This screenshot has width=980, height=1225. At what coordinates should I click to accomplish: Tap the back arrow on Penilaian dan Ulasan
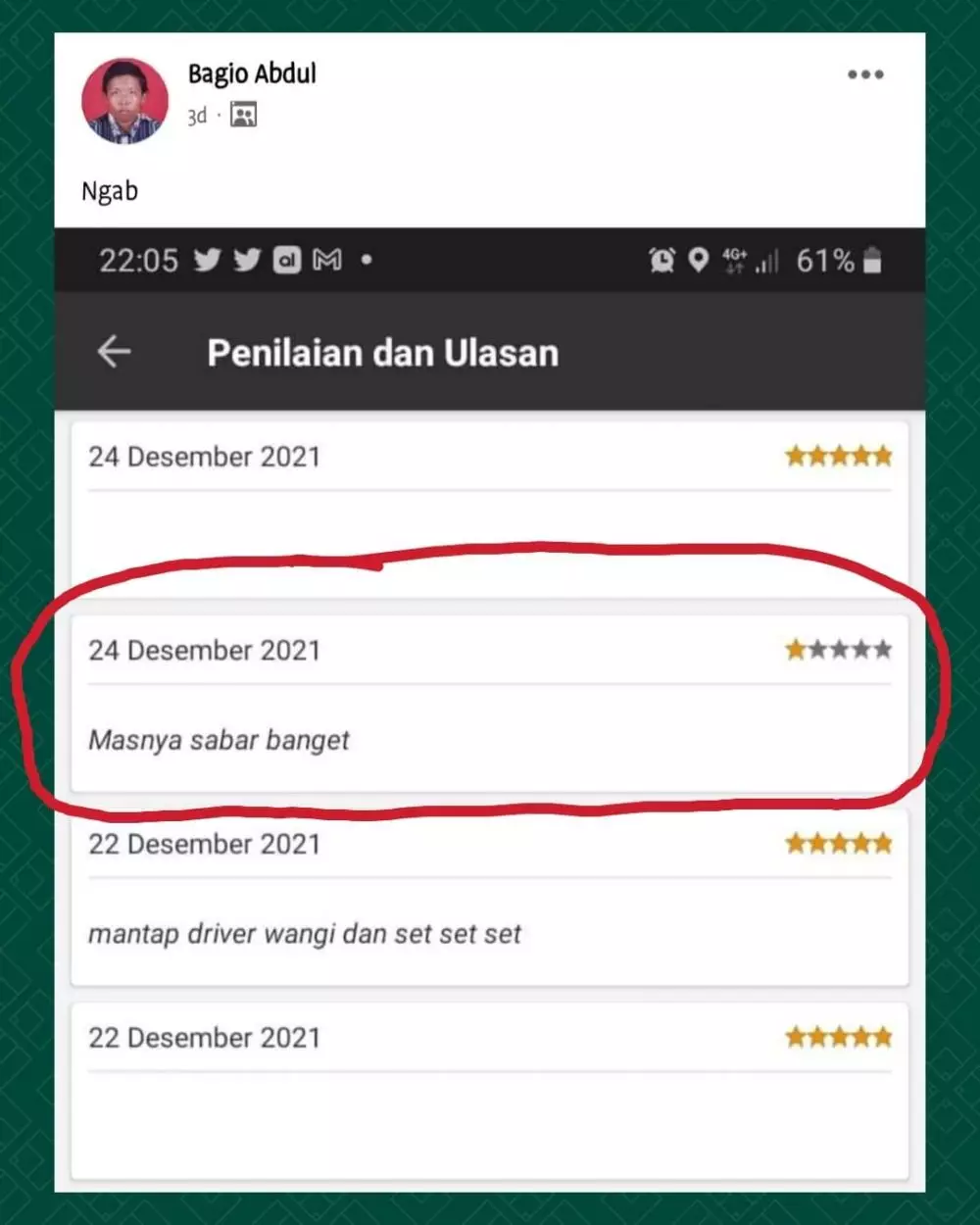pos(114,352)
